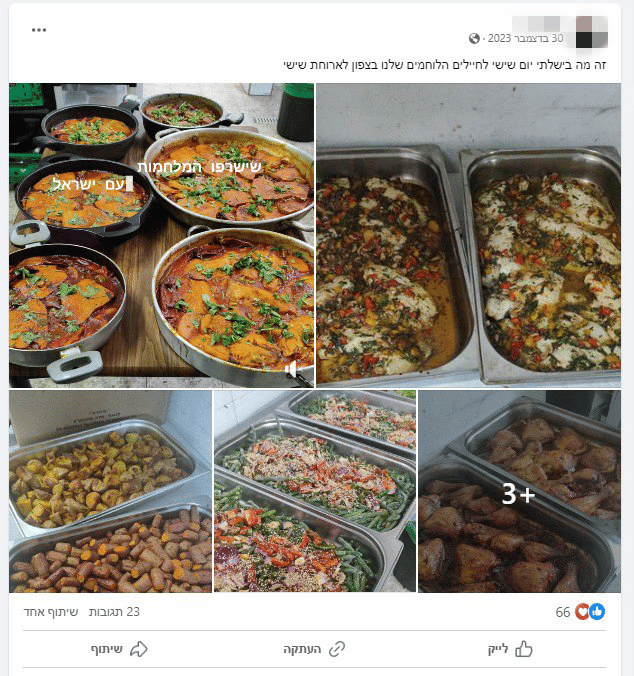Open the herb fish trays photo
The height and width of the screenshot is (676, 634).
[x=468, y=235]
